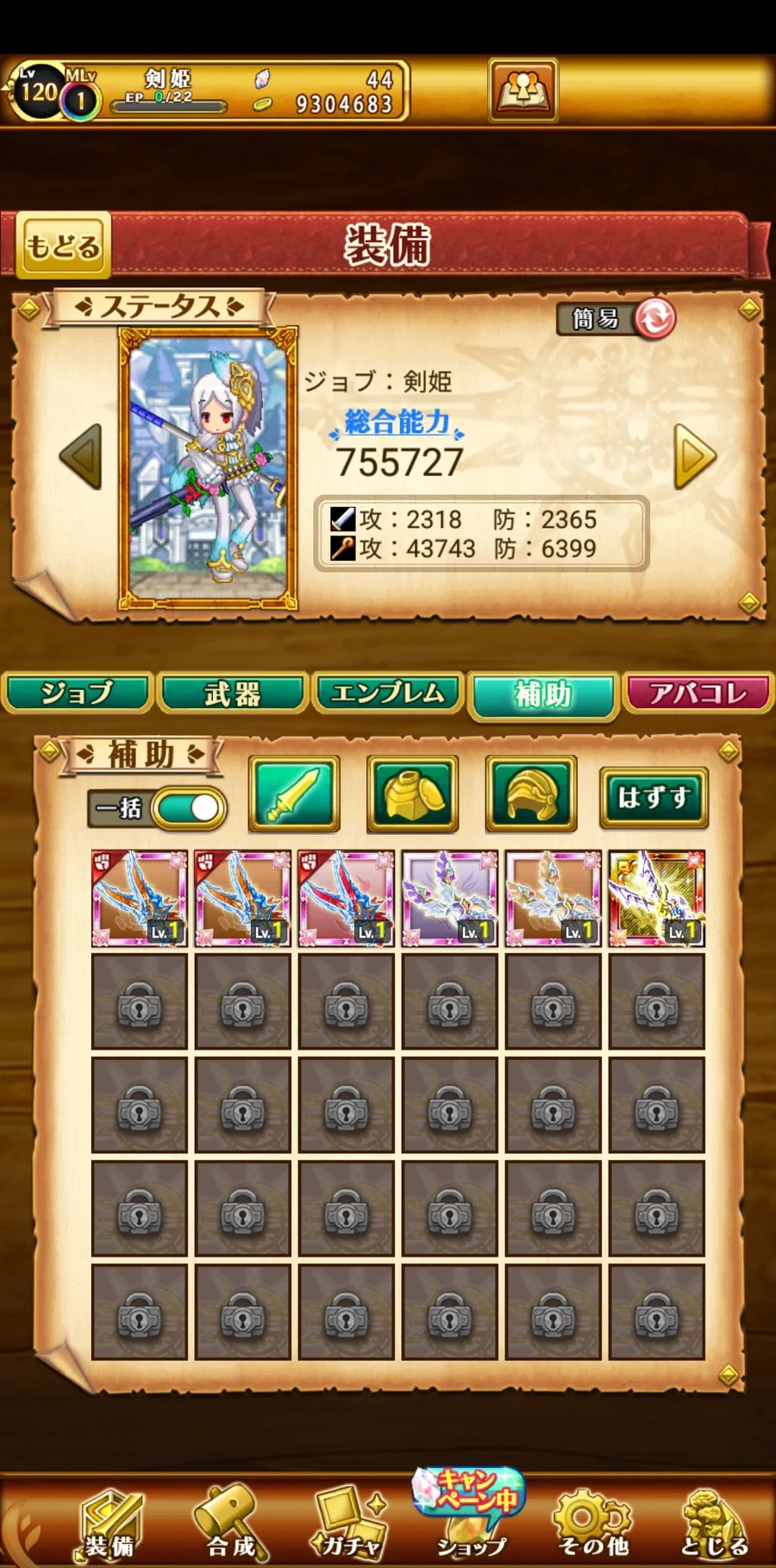Open the friends book icon at top
This screenshot has height=1568, width=776.
pos(523,91)
